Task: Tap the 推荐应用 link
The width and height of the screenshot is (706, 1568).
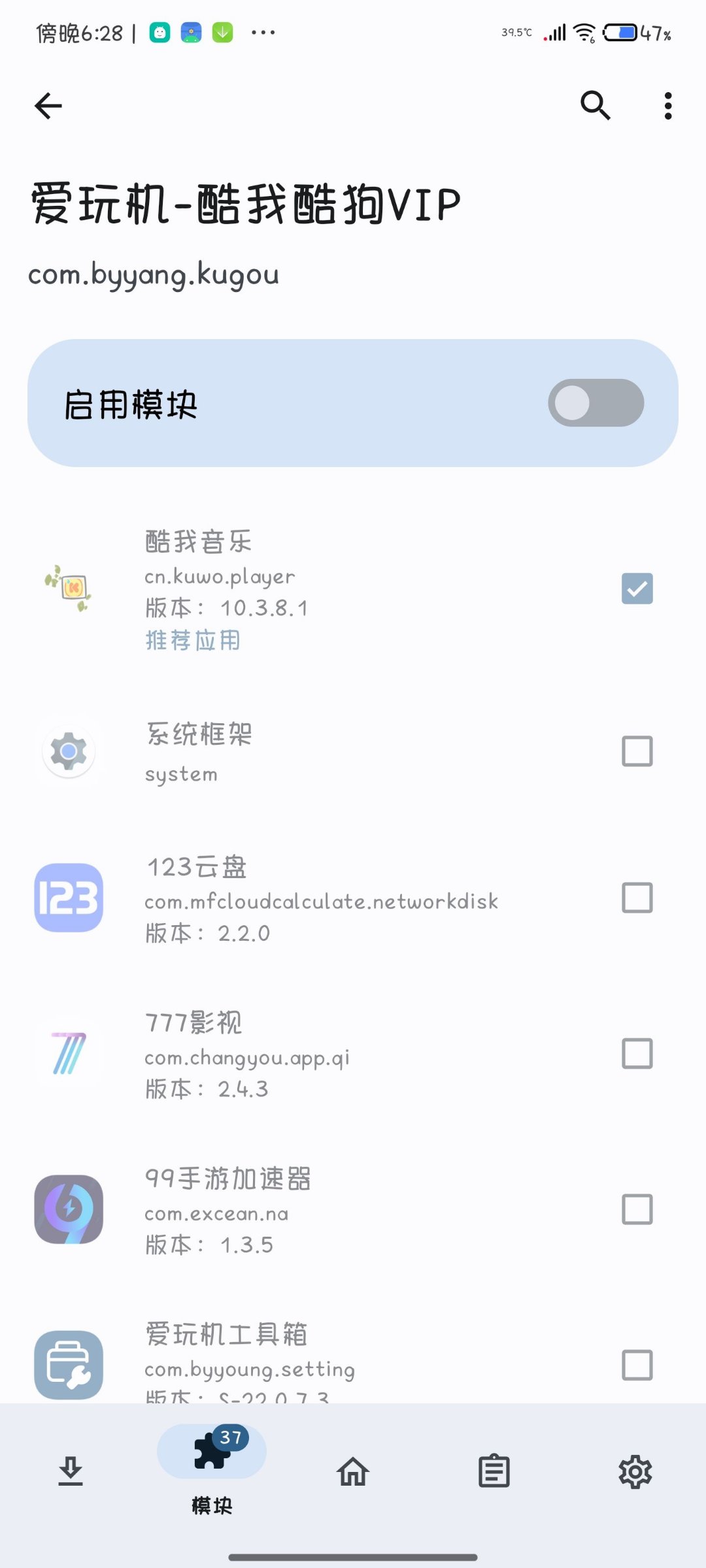Action: (x=192, y=640)
